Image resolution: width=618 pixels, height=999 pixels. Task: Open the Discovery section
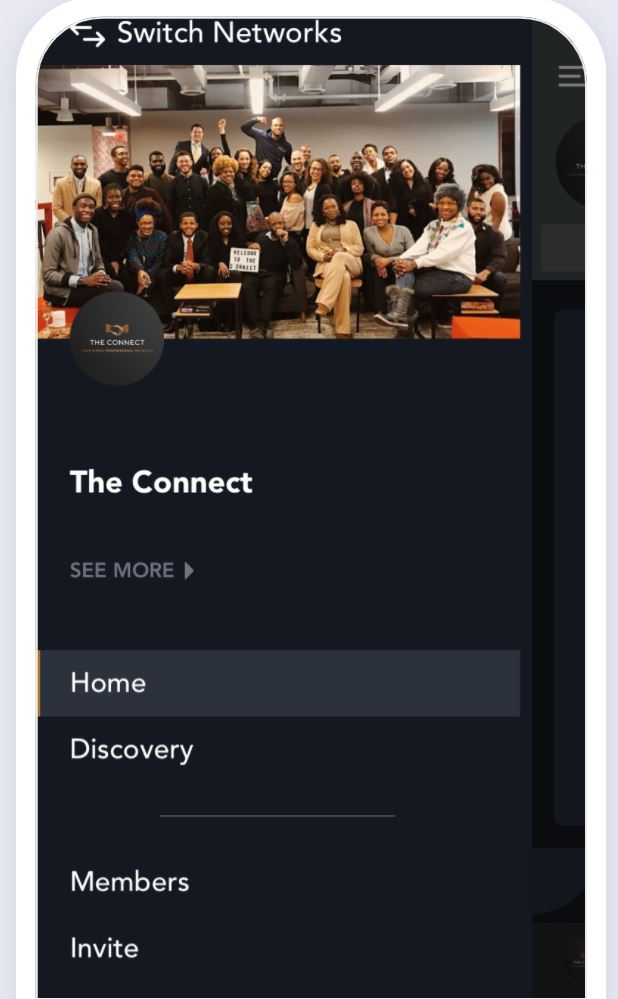coord(131,750)
